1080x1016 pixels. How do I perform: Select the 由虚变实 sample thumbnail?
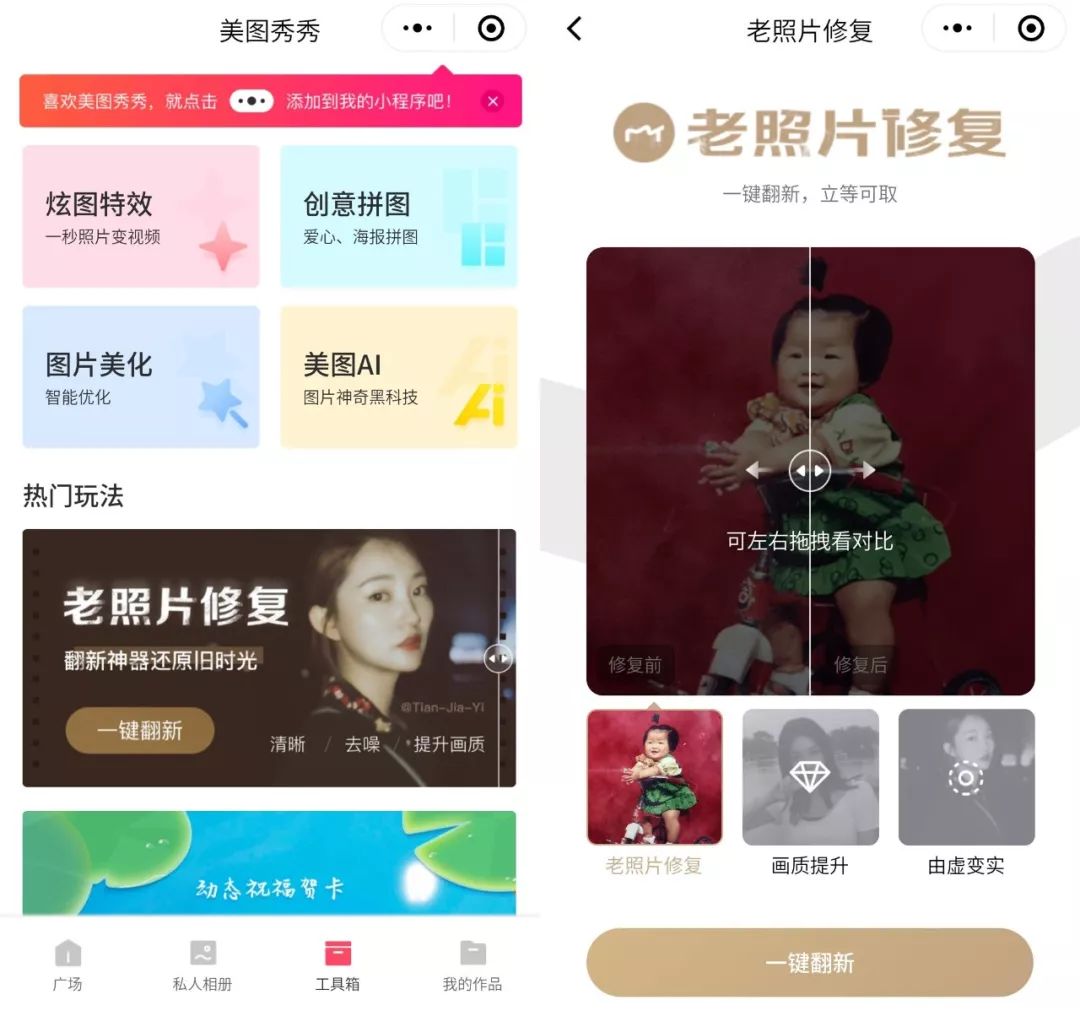(x=966, y=777)
